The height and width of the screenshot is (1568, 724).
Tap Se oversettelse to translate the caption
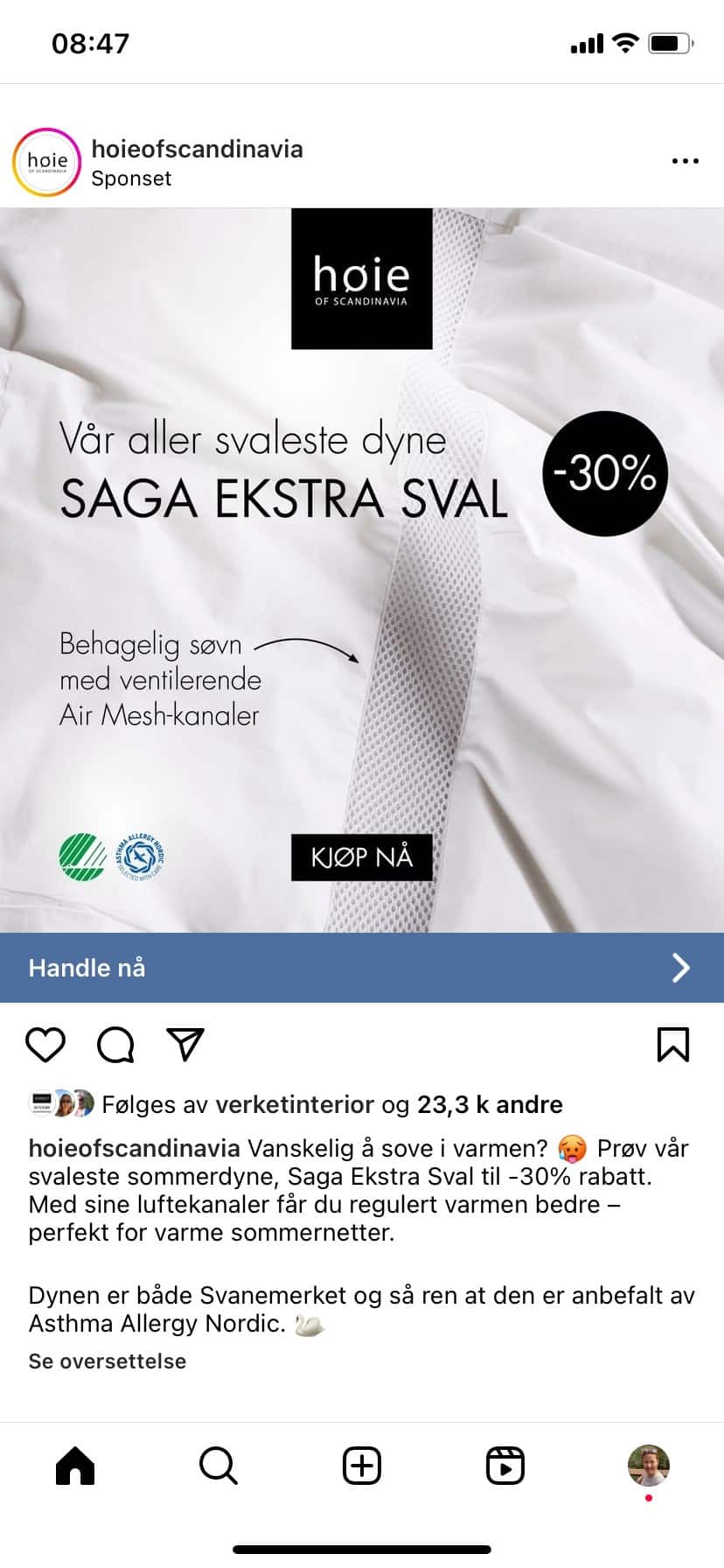tap(108, 1361)
